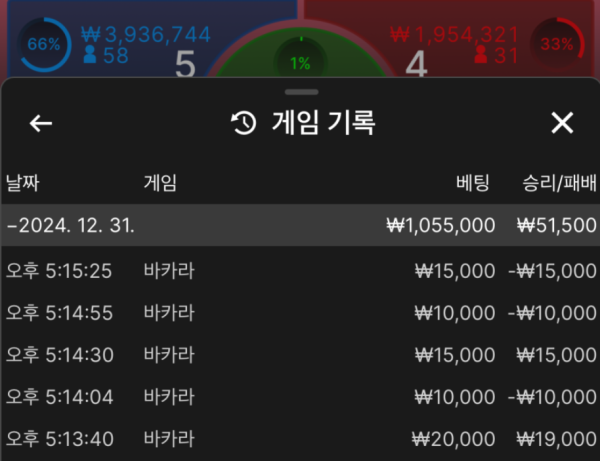
Task: Show the 오후 5:13:40 baccarat round
Action: click(x=300, y=438)
